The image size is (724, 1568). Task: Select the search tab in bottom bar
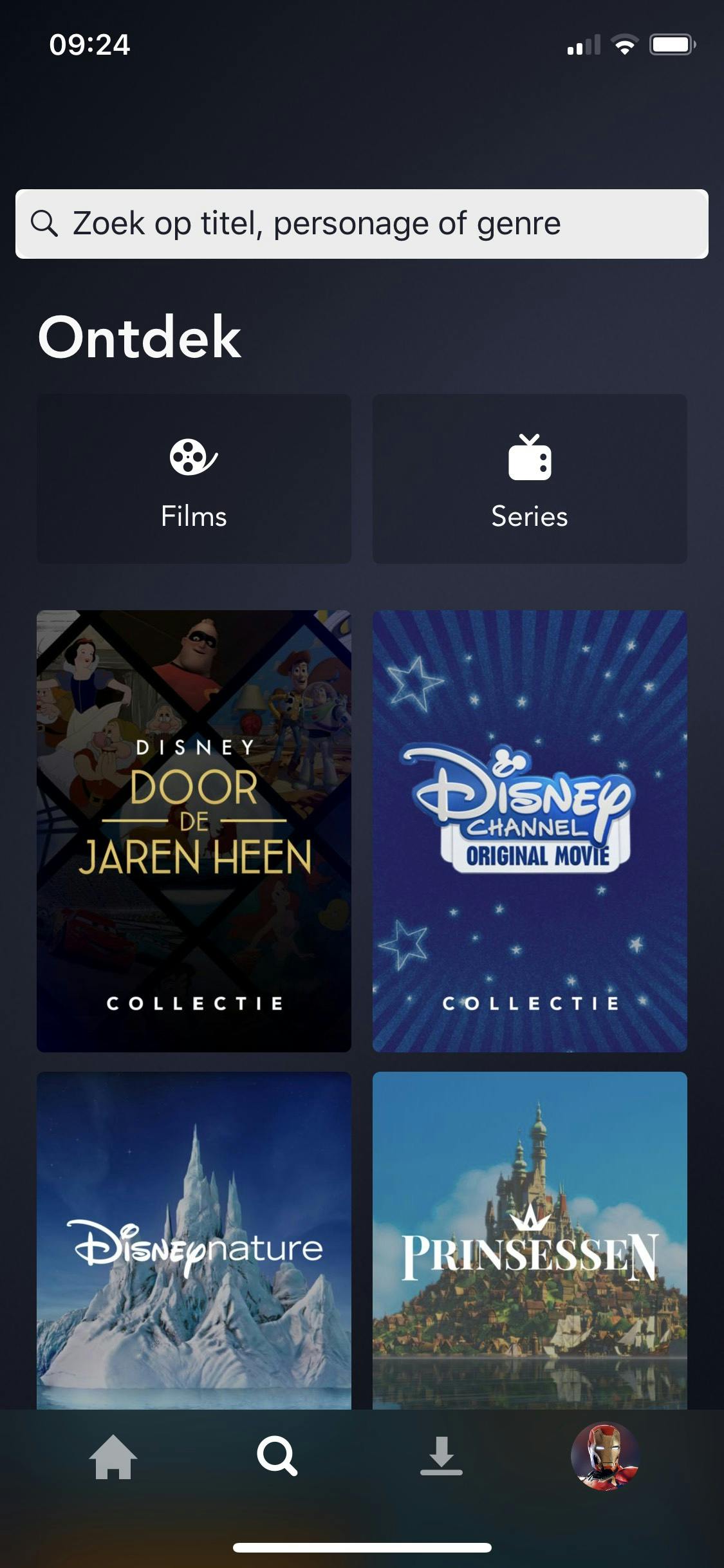[277, 1457]
